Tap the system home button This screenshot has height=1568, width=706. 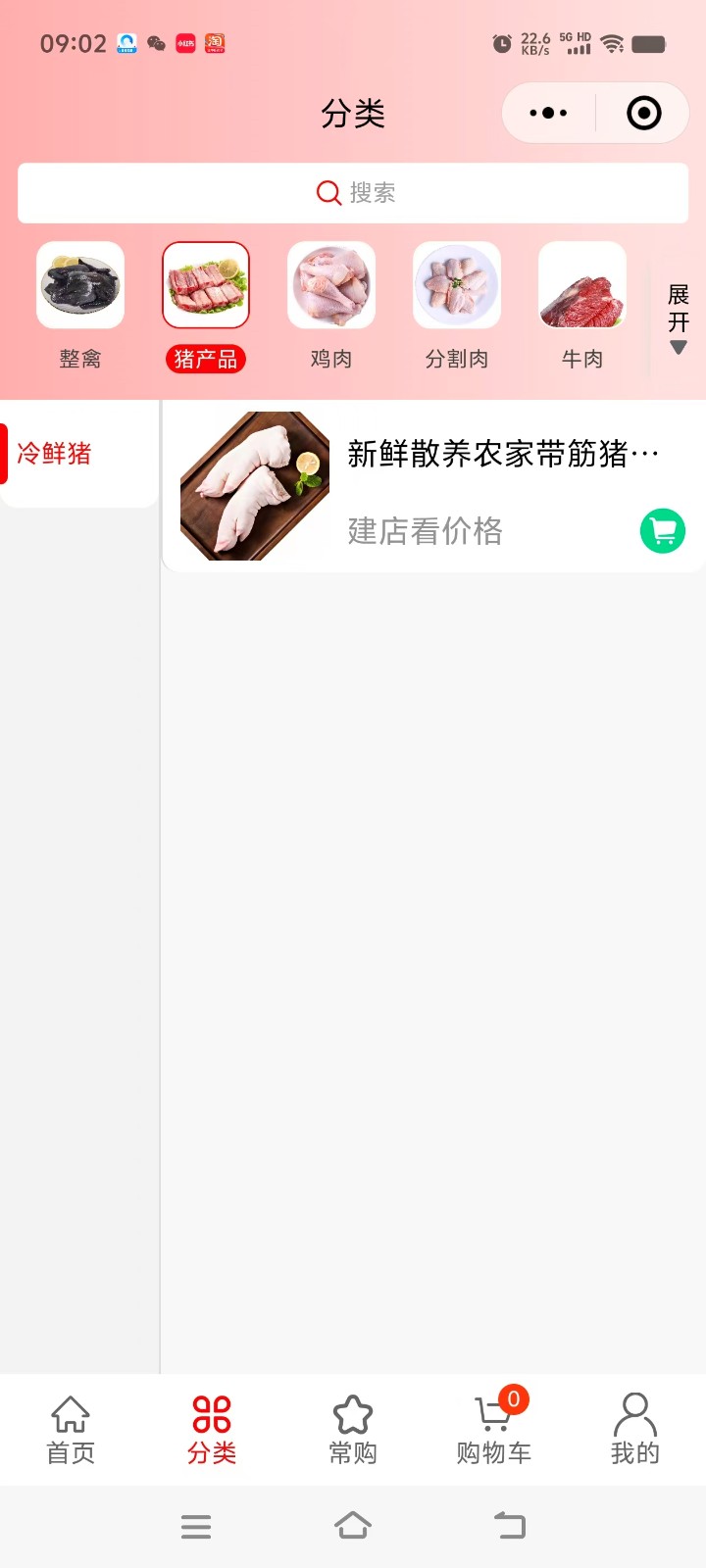click(353, 1526)
